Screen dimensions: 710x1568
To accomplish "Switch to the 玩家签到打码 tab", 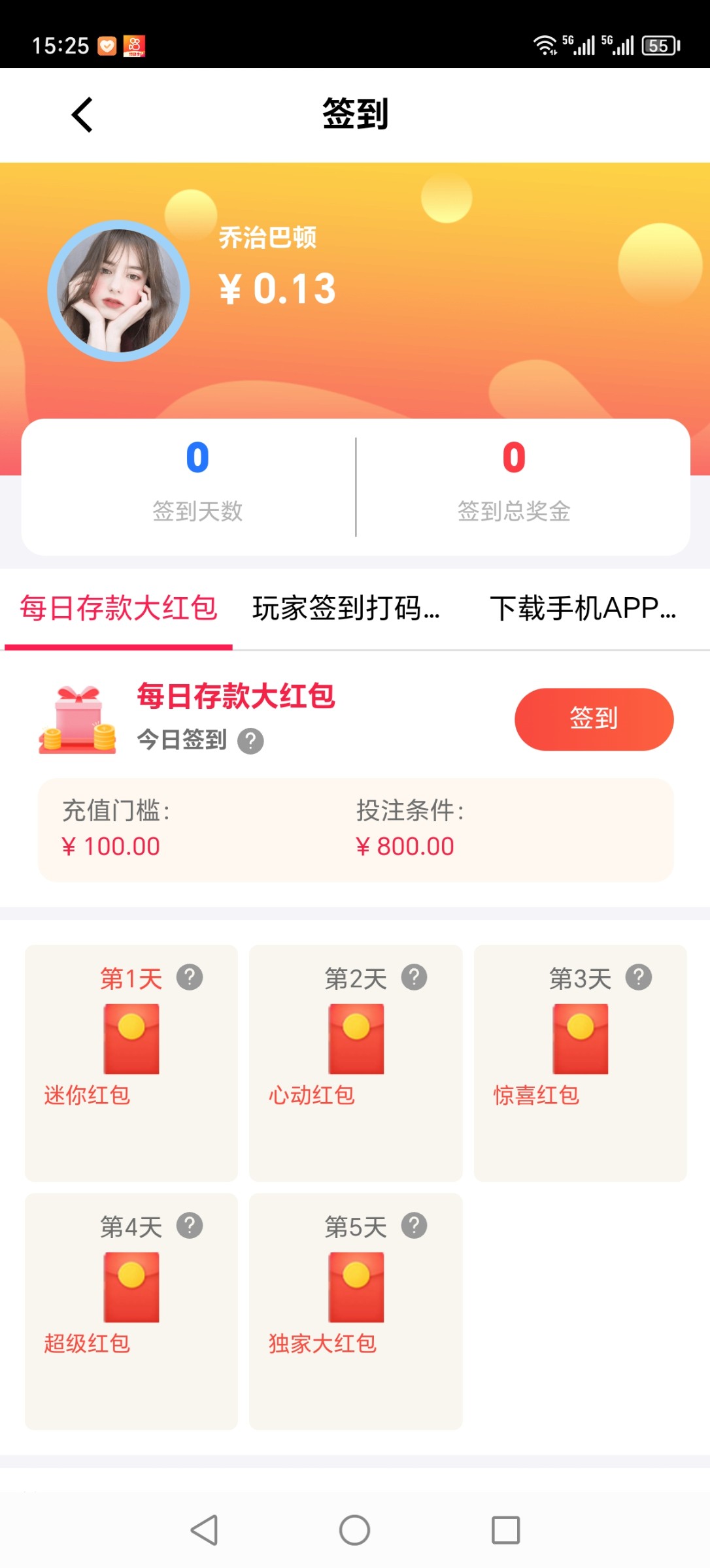I will [x=346, y=608].
